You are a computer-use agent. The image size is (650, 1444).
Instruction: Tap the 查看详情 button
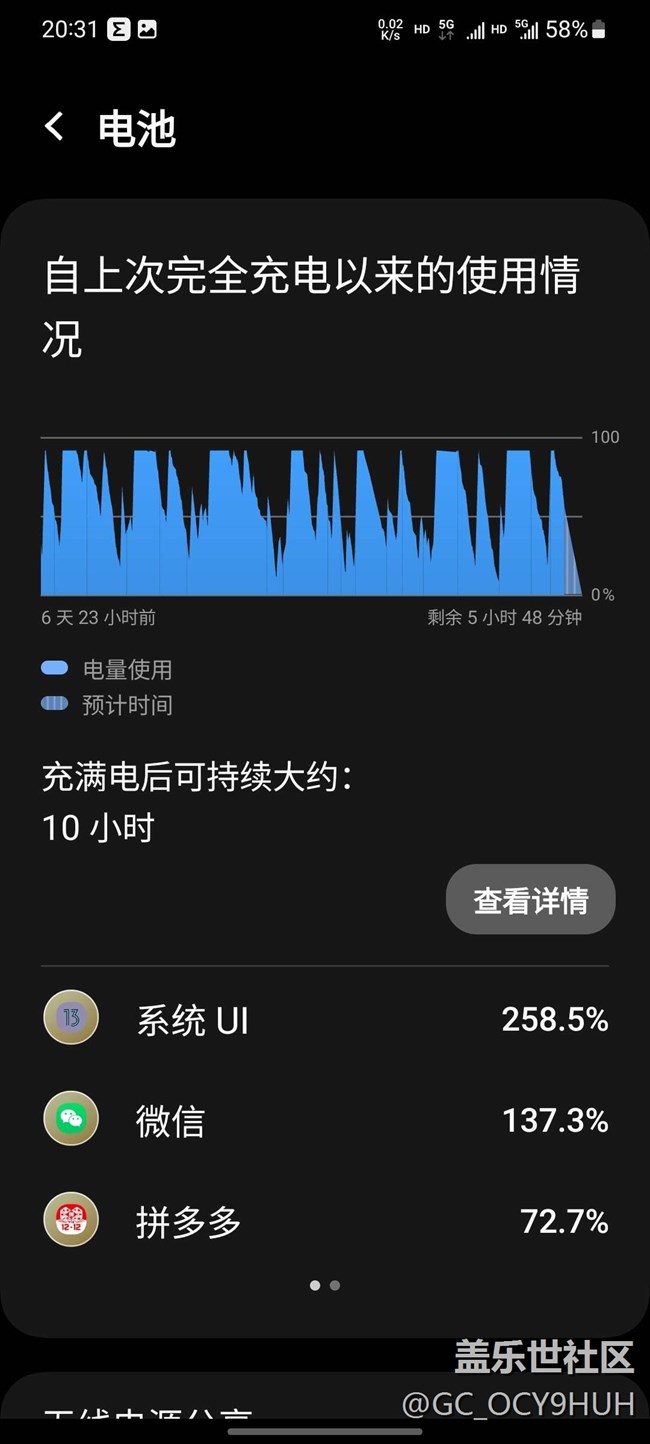pyautogui.click(x=530, y=900)
